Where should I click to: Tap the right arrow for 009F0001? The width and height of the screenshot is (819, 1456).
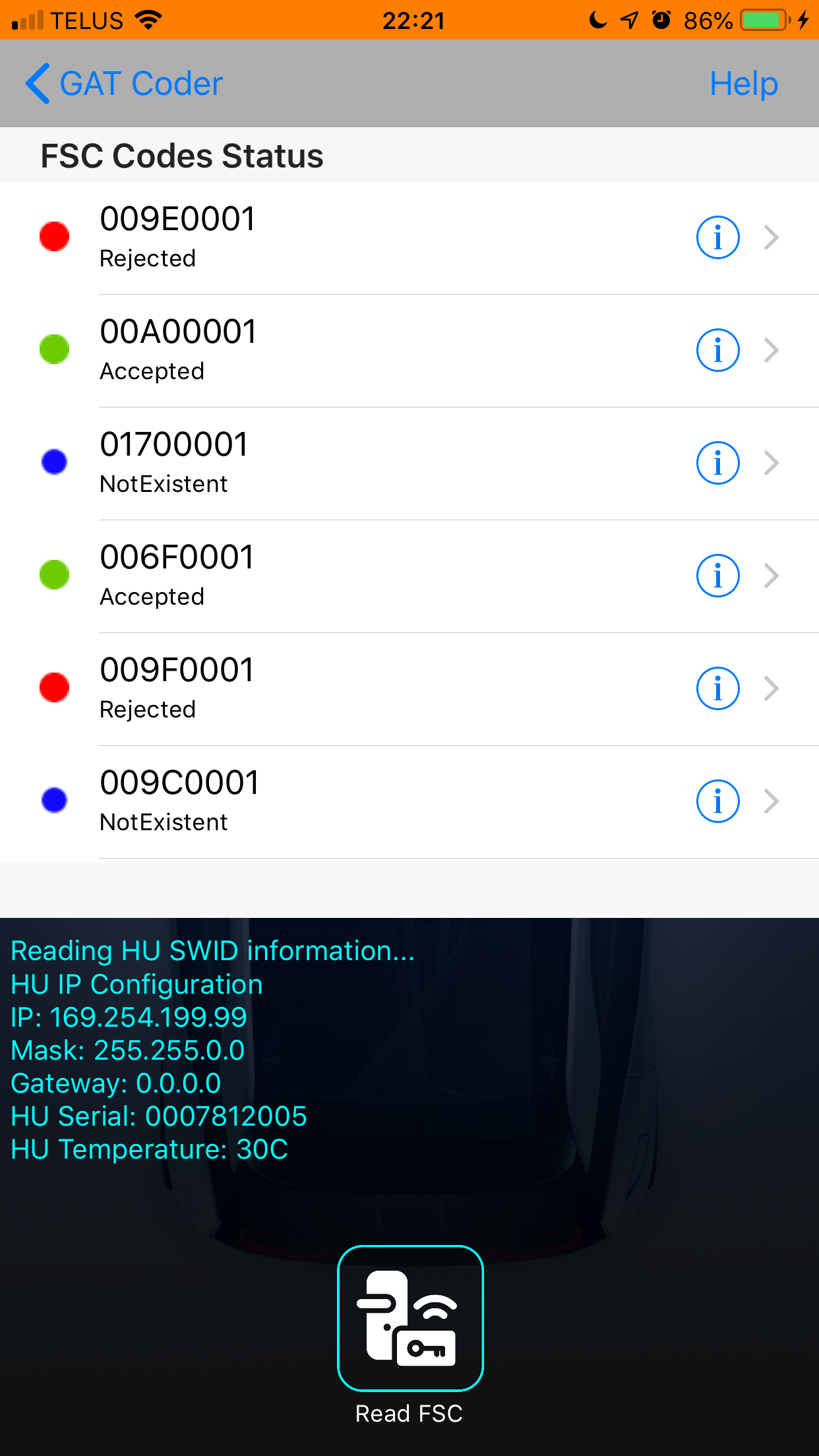point(772,688)
